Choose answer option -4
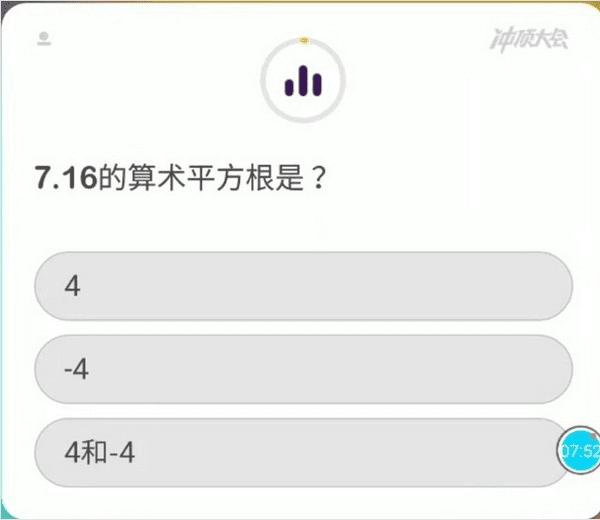600x520 pixels. [x=303, y=369]
